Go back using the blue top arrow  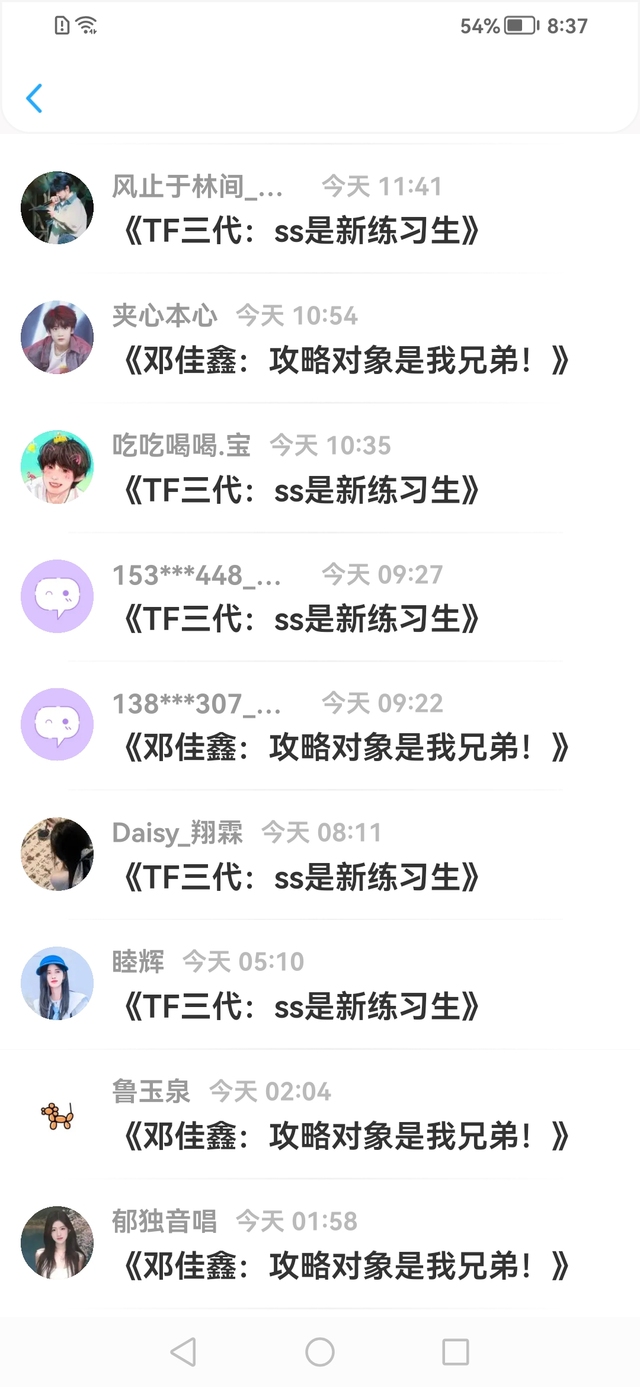click(x=34, y=98)
